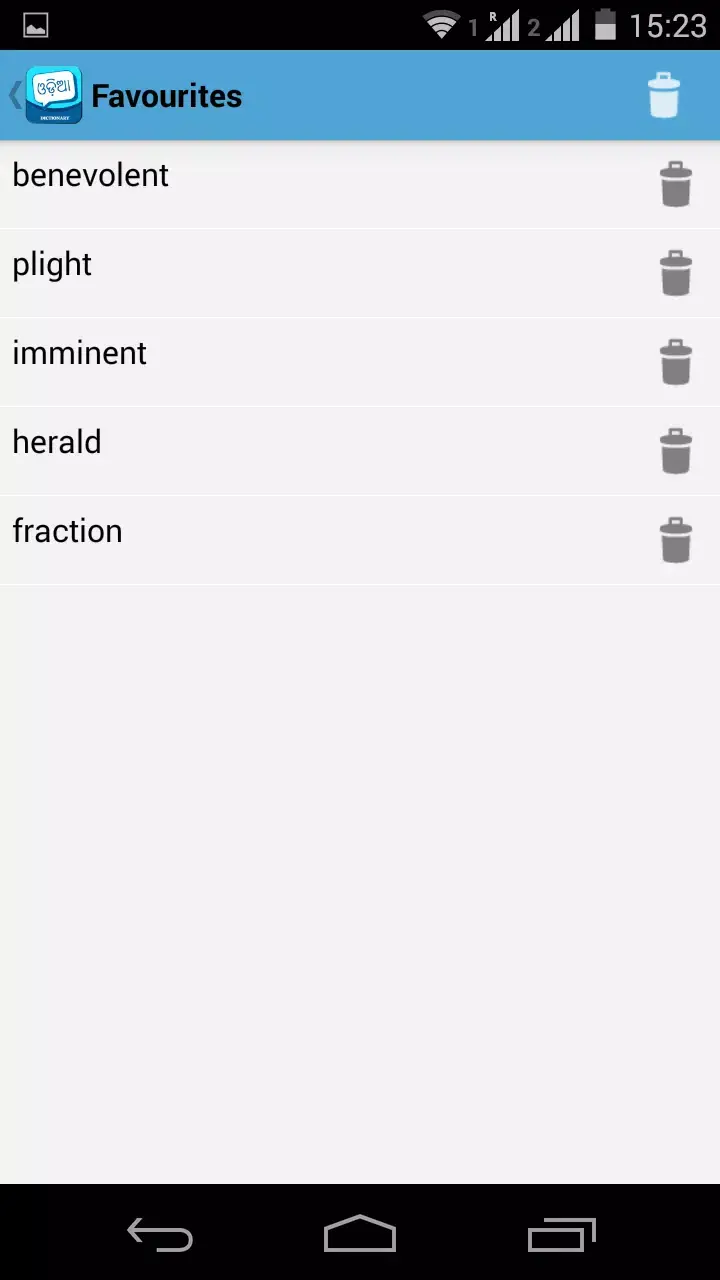The height and width of the screenshot is (1280, 720).
Task: Delete plight from favourites
Action: (x=676, y=274)
